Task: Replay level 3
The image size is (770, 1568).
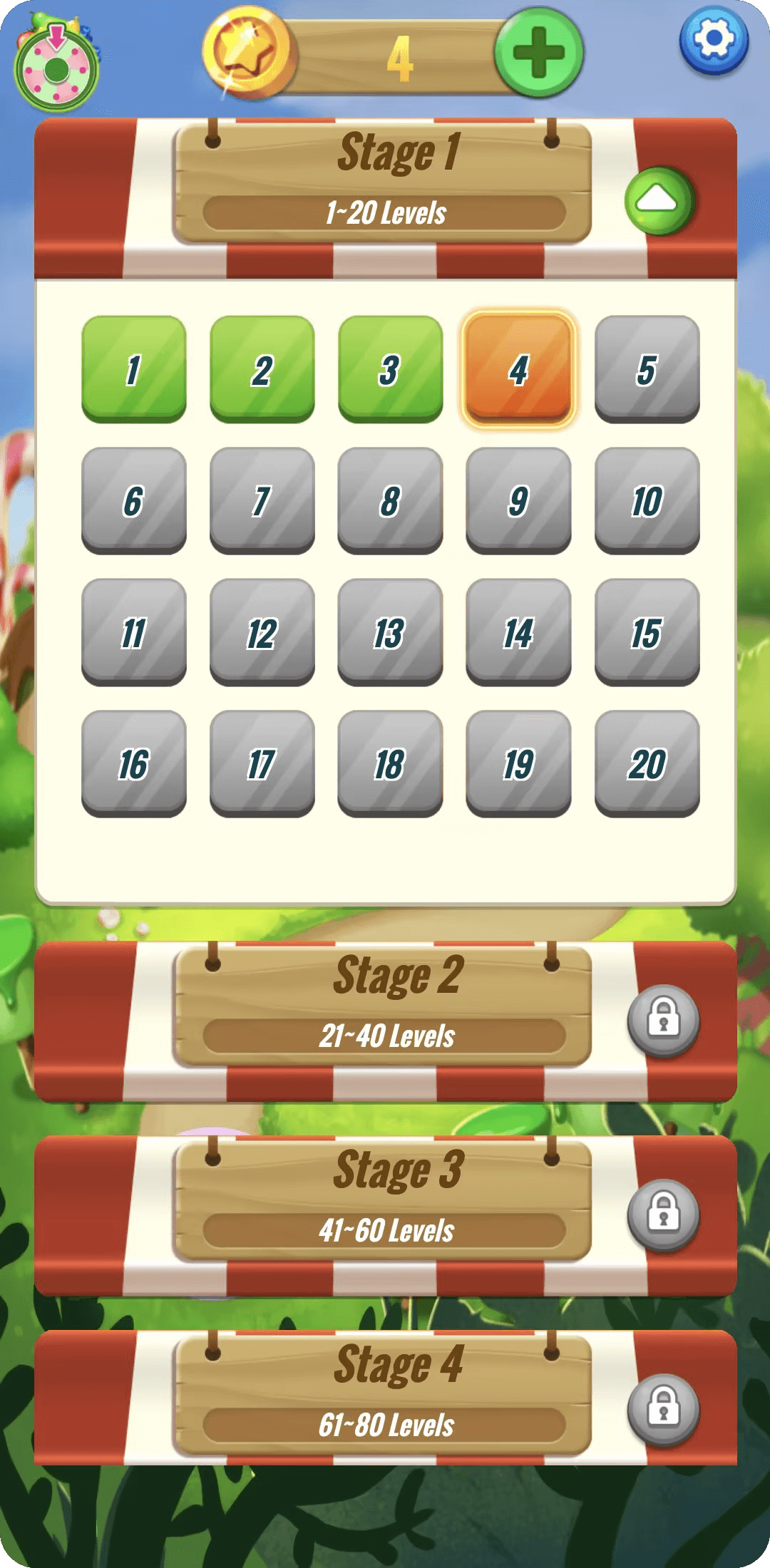Action: (x=390, y=369)
